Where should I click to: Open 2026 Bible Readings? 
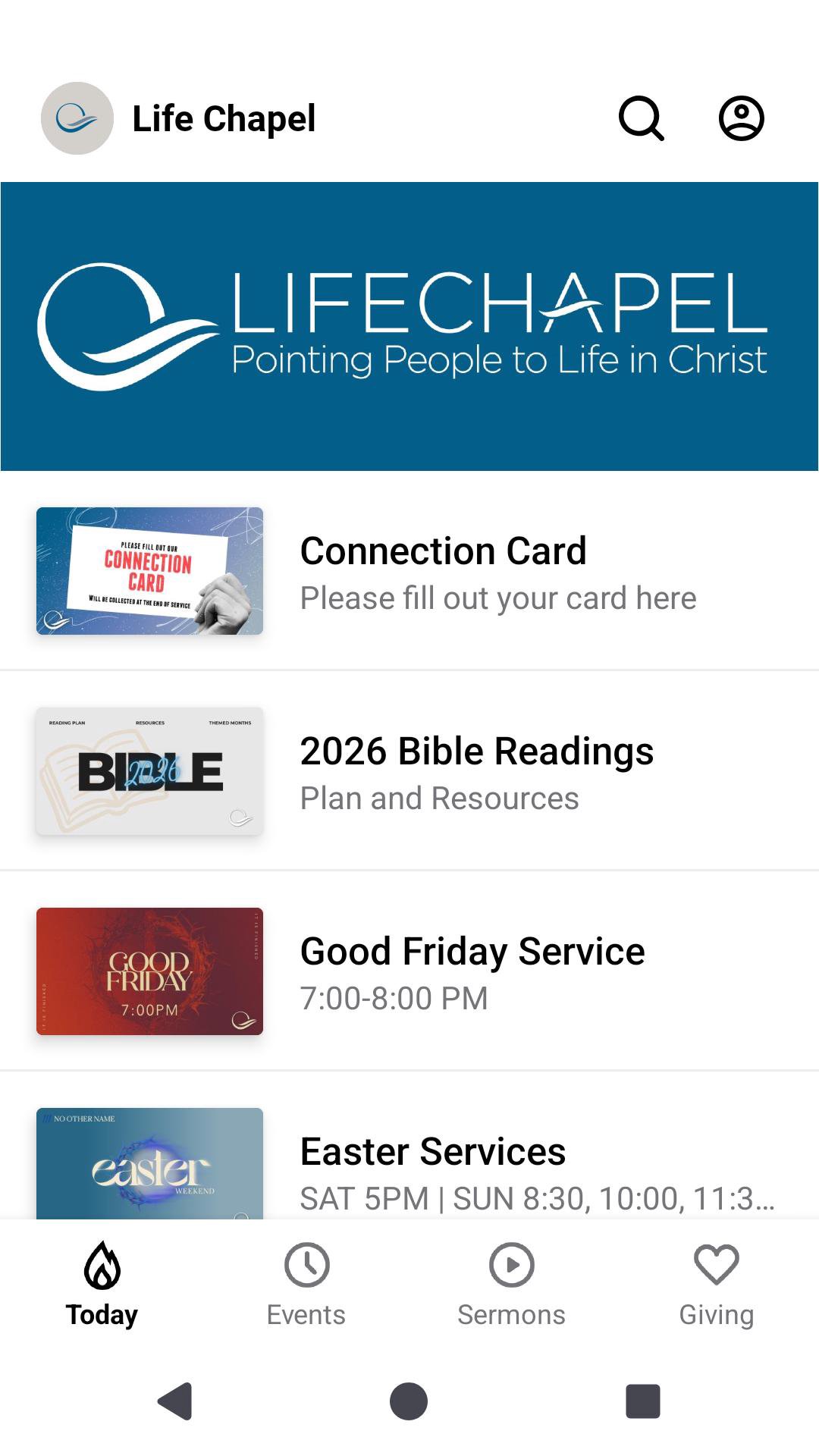476,772
